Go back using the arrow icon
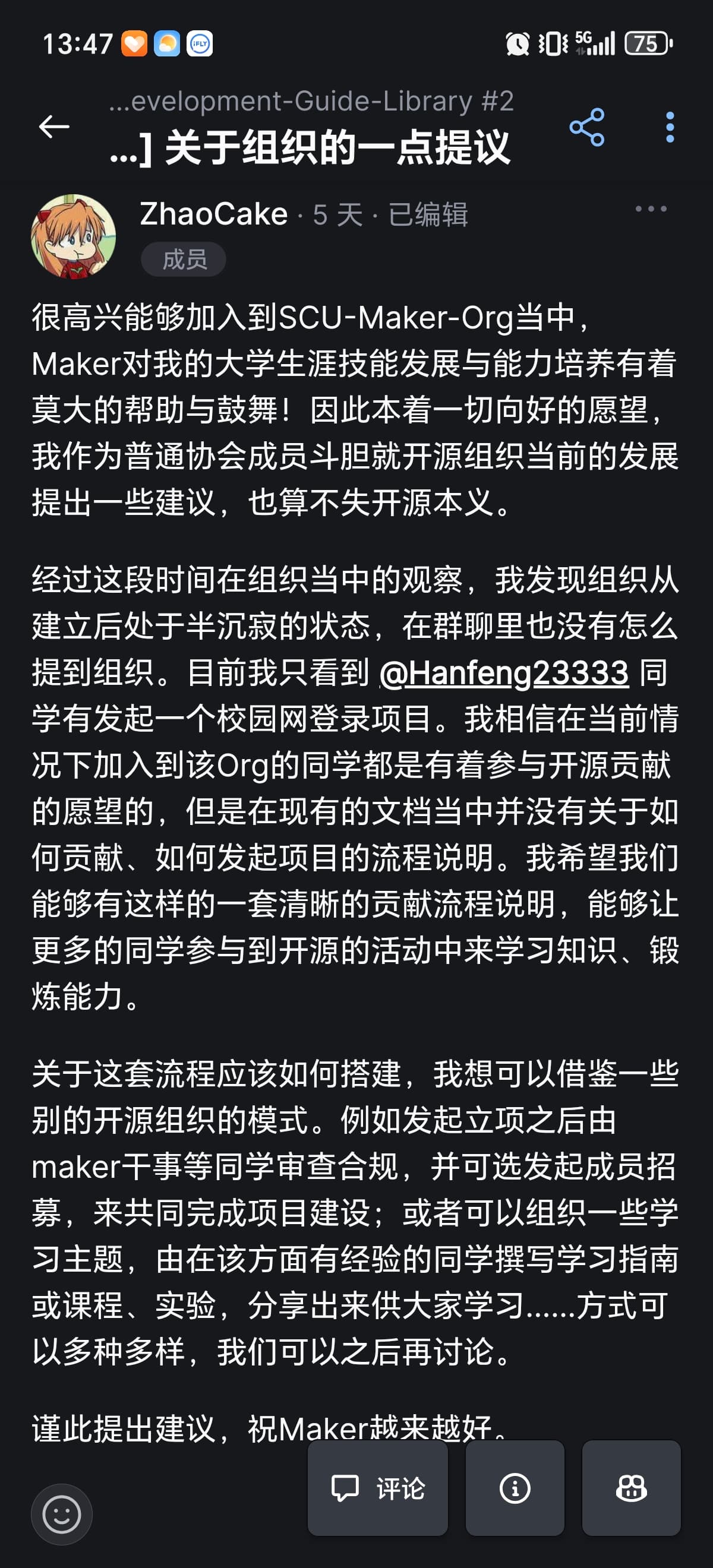 tap(54, 127)
